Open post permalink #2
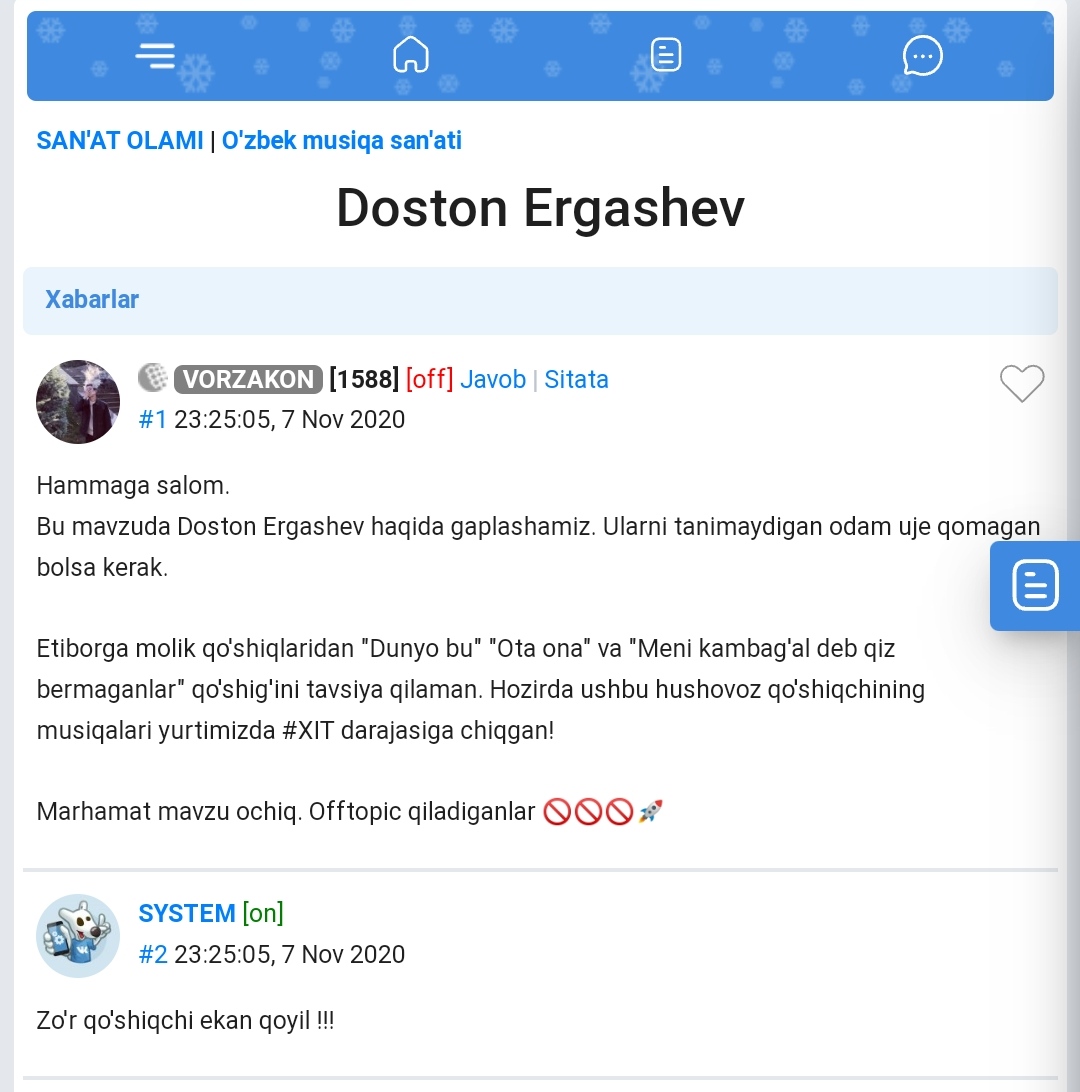The width and height of the screenshot is (1080, 1092). point(152,954)
